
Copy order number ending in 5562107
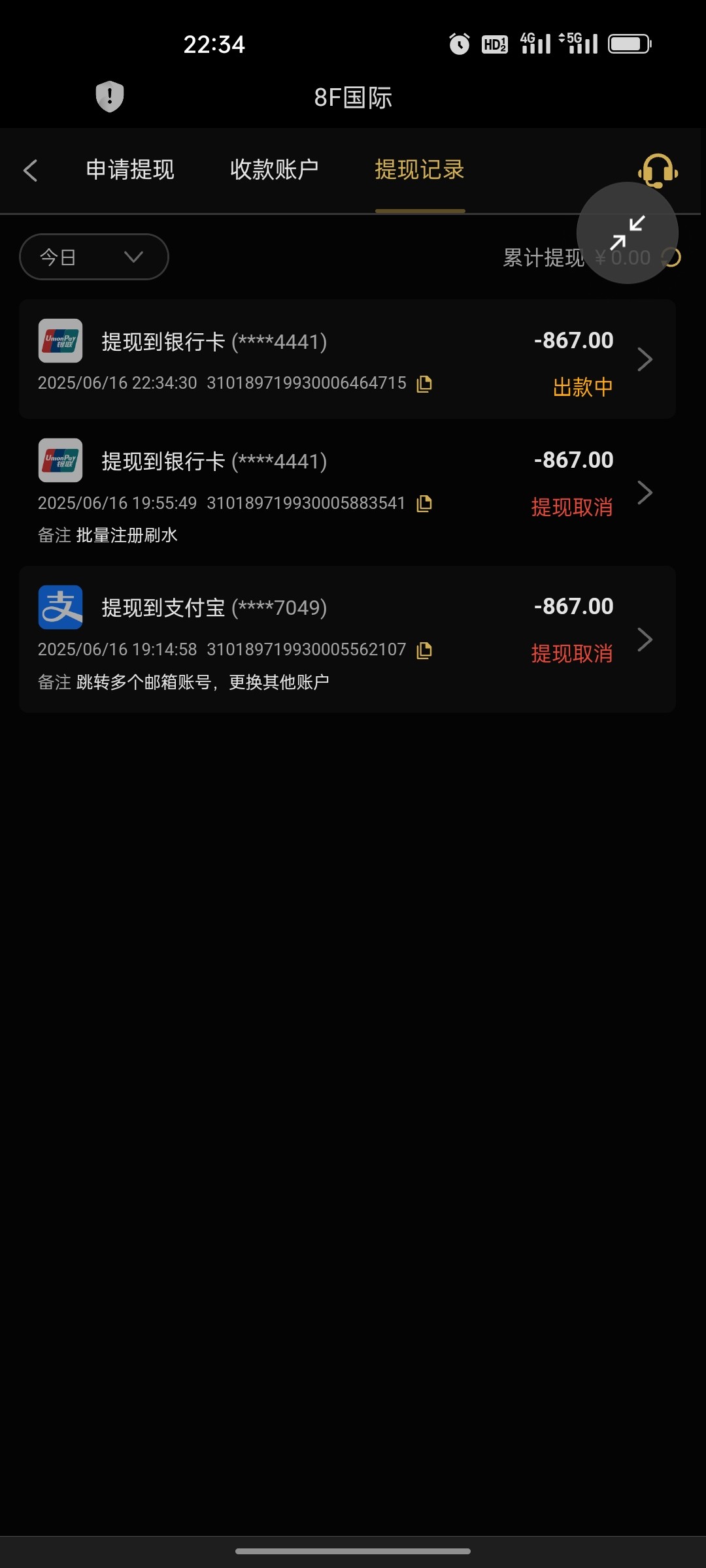(424, 650)
